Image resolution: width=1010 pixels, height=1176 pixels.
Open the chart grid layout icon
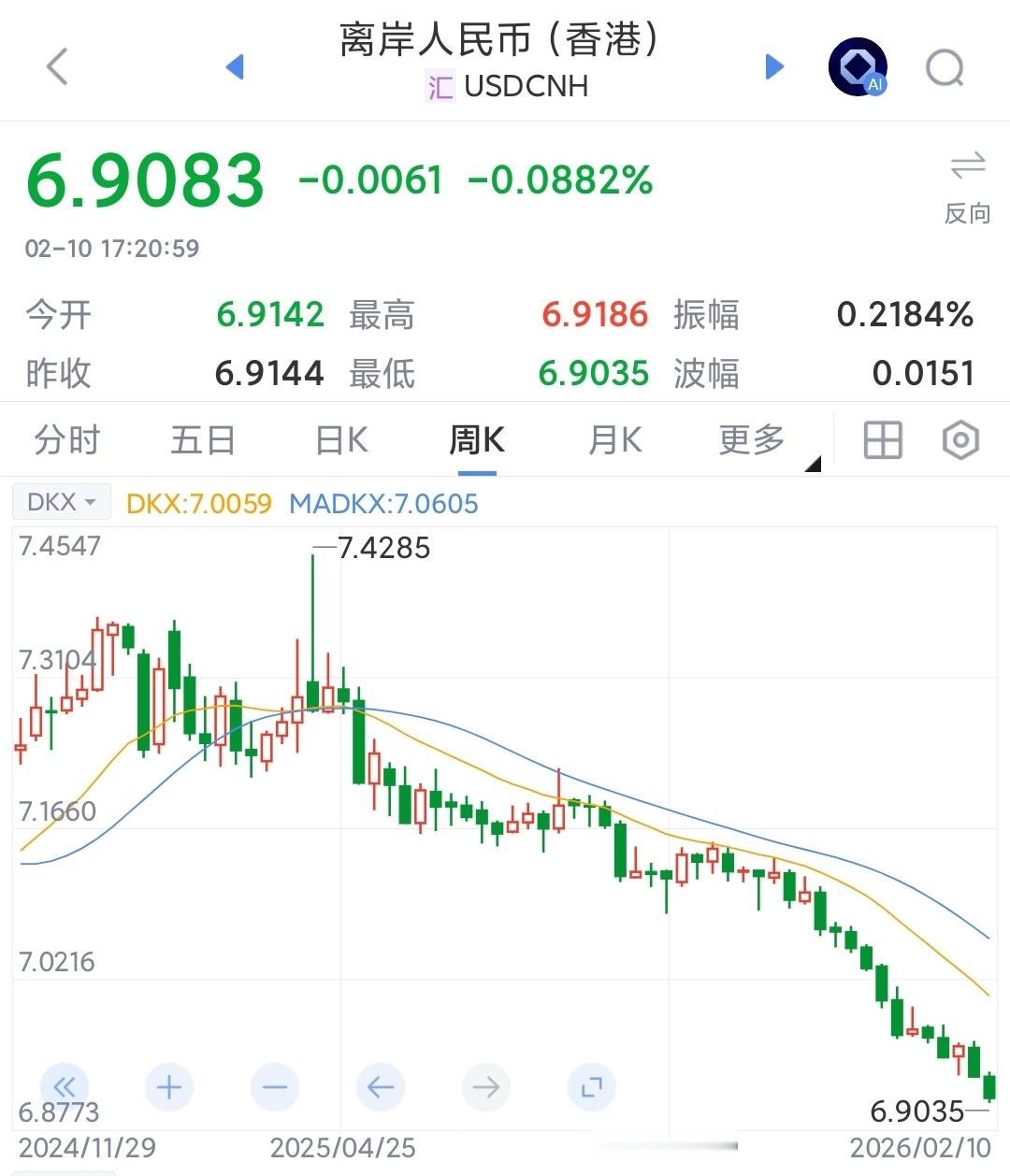point(882,439)
